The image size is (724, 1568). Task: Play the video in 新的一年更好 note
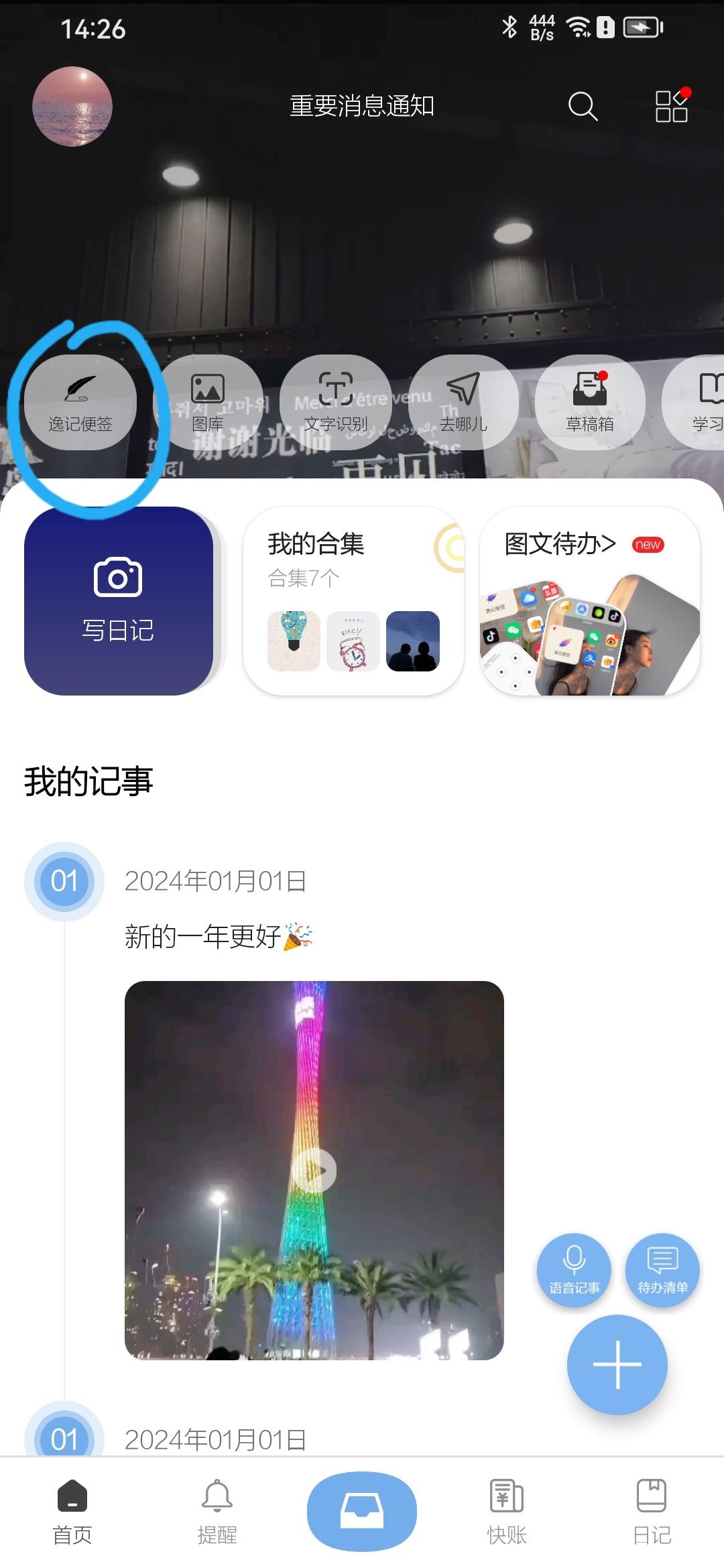tap(314, 1170)
